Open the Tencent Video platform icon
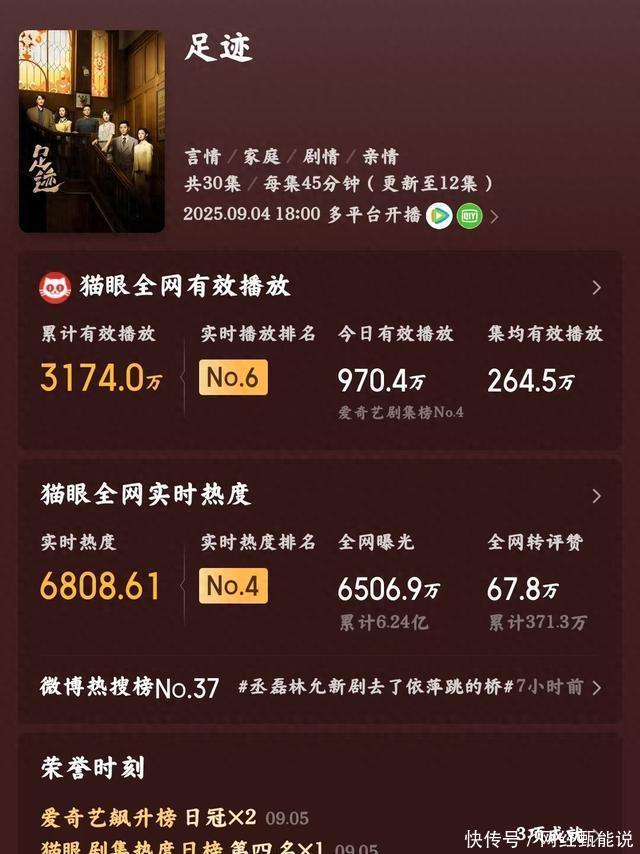The width and height of the screenshot is (640, 854). 439,215
